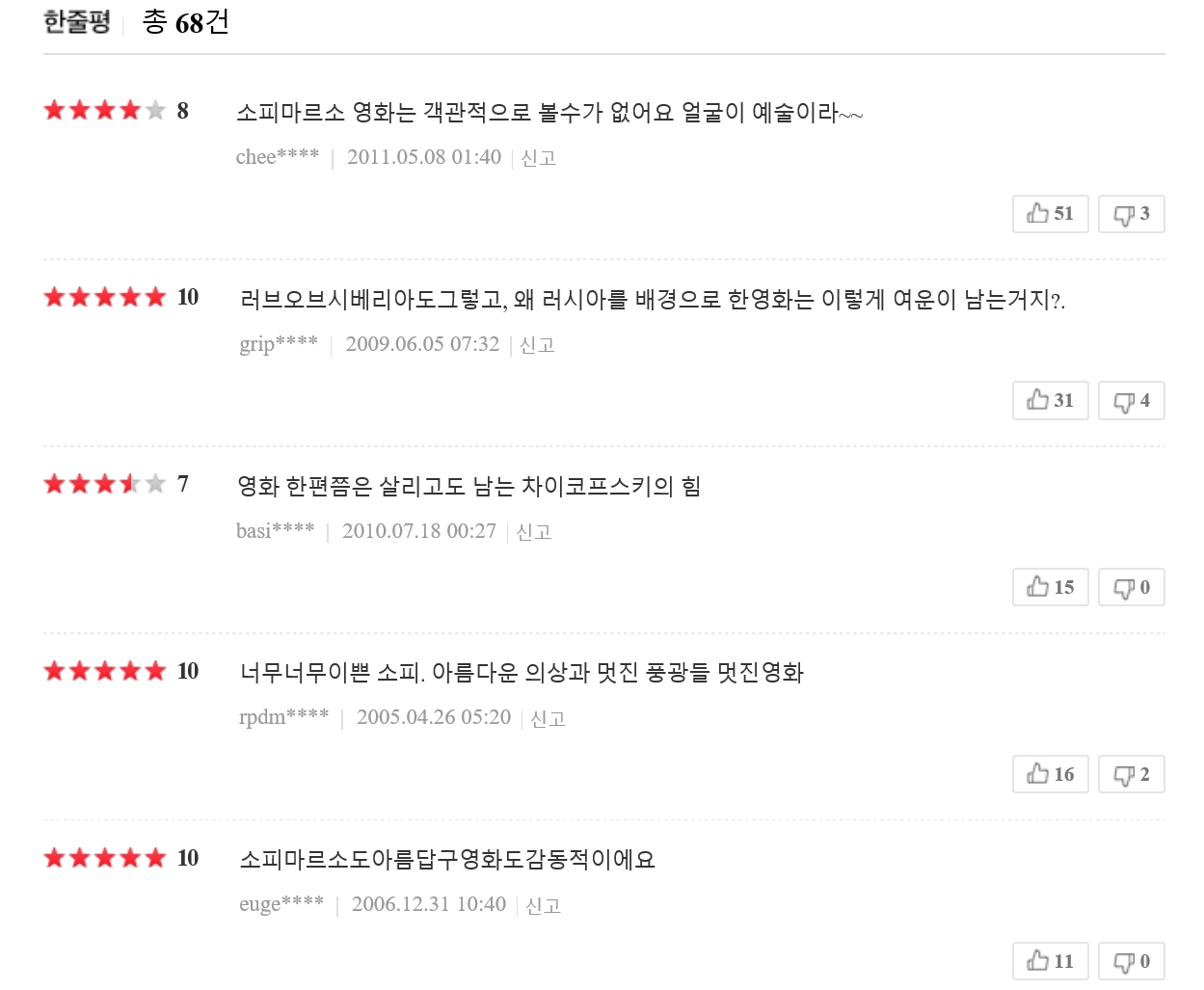Like the review by euge****
Screen dimensions: 1204x990
(x=1050, y=961)
